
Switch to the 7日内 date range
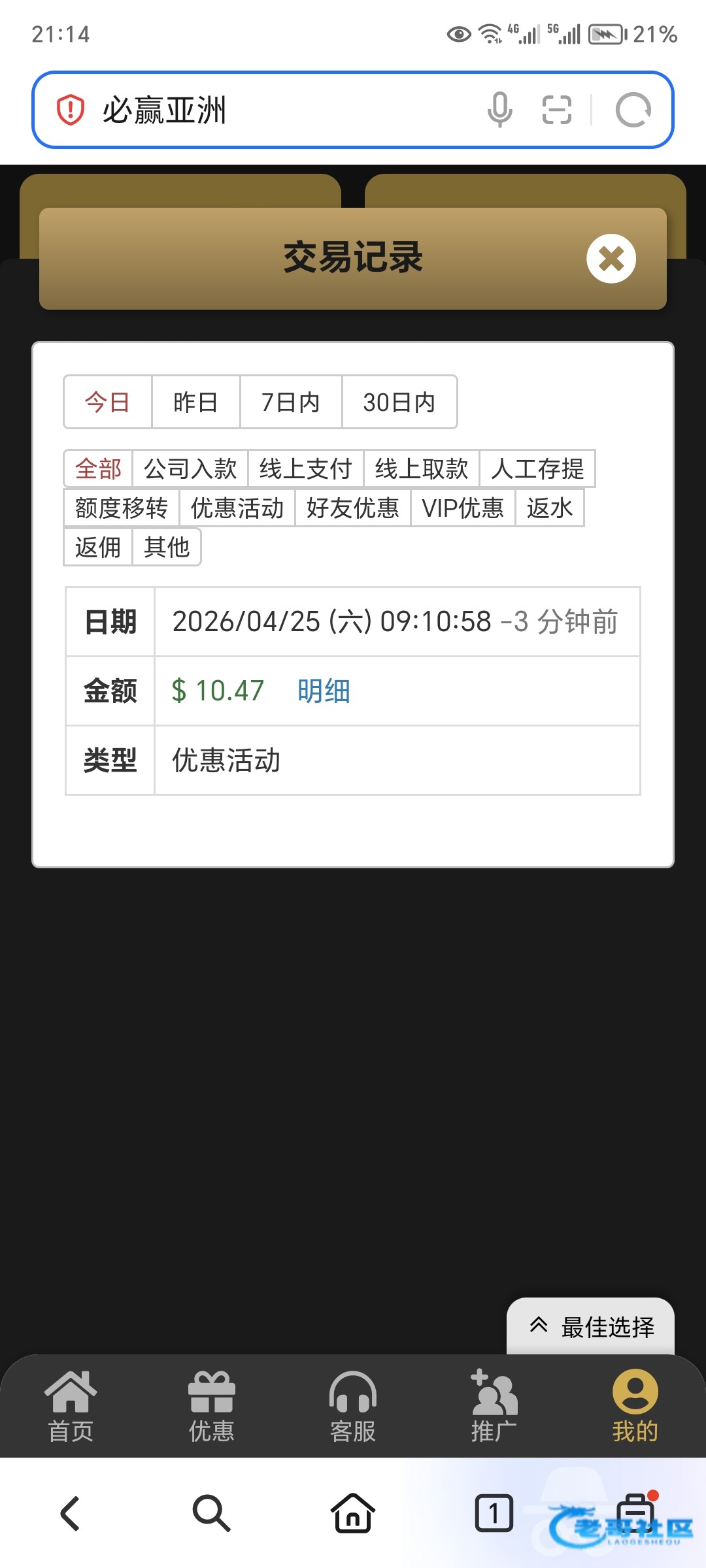point(291,402)
